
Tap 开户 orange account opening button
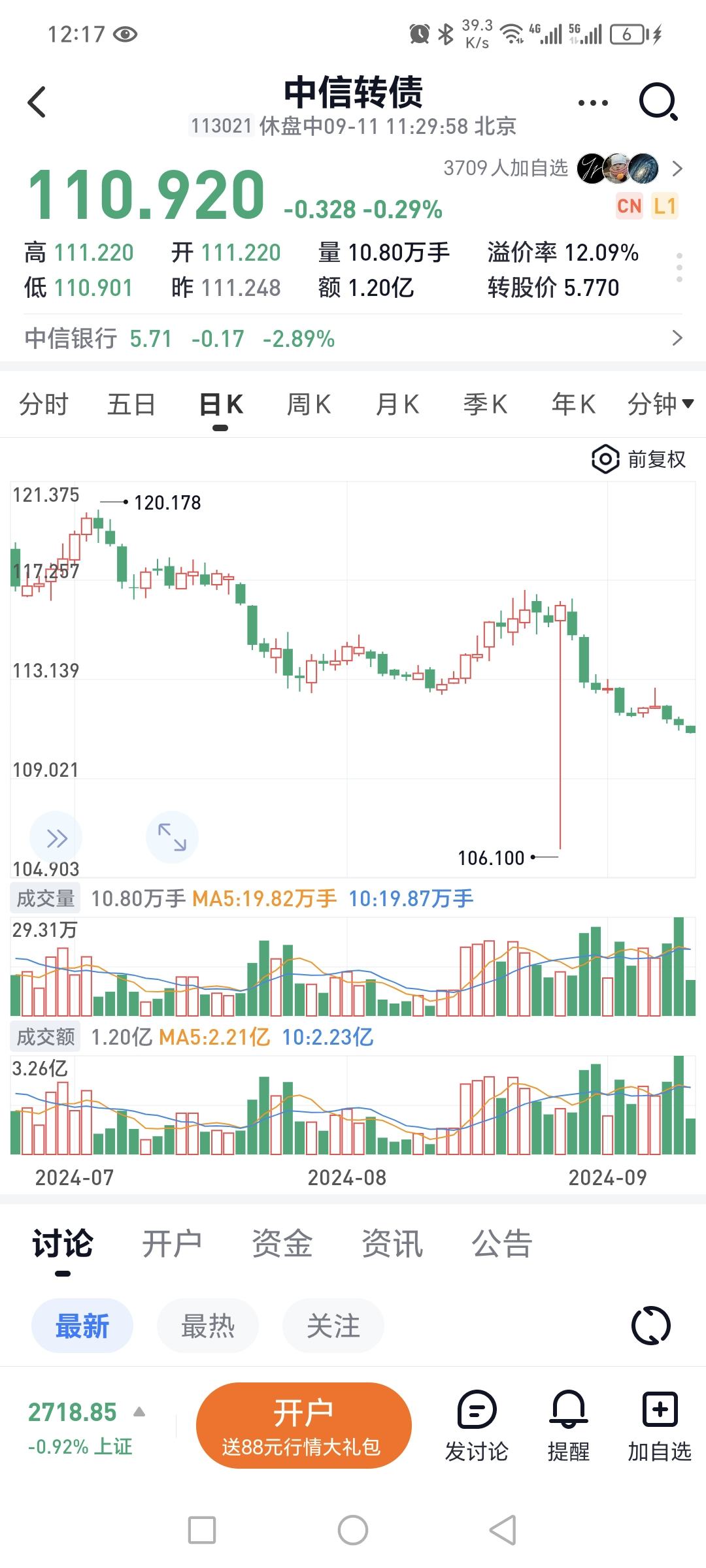[x=303, y=1425]
